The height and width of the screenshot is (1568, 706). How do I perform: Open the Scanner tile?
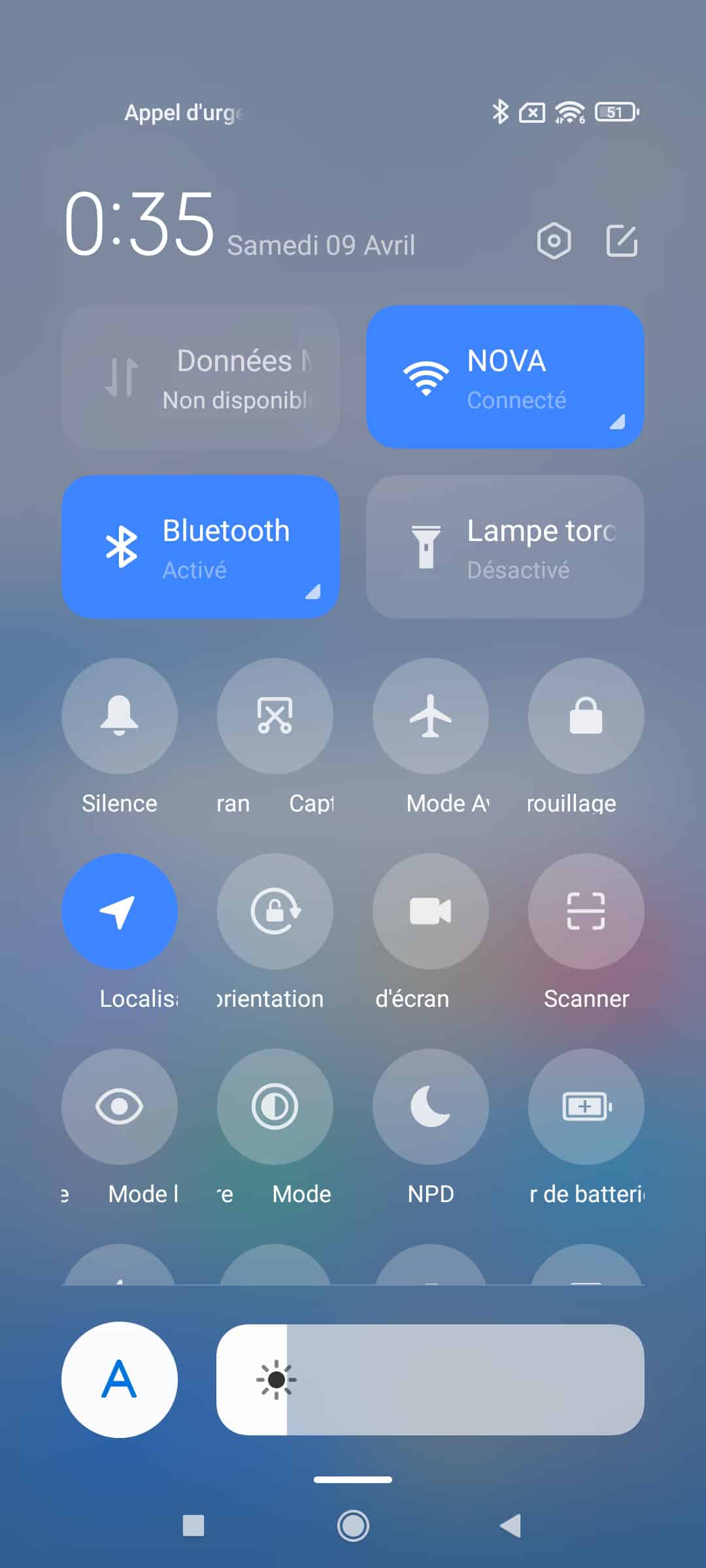pyautogui.click(x=586, y=911)
